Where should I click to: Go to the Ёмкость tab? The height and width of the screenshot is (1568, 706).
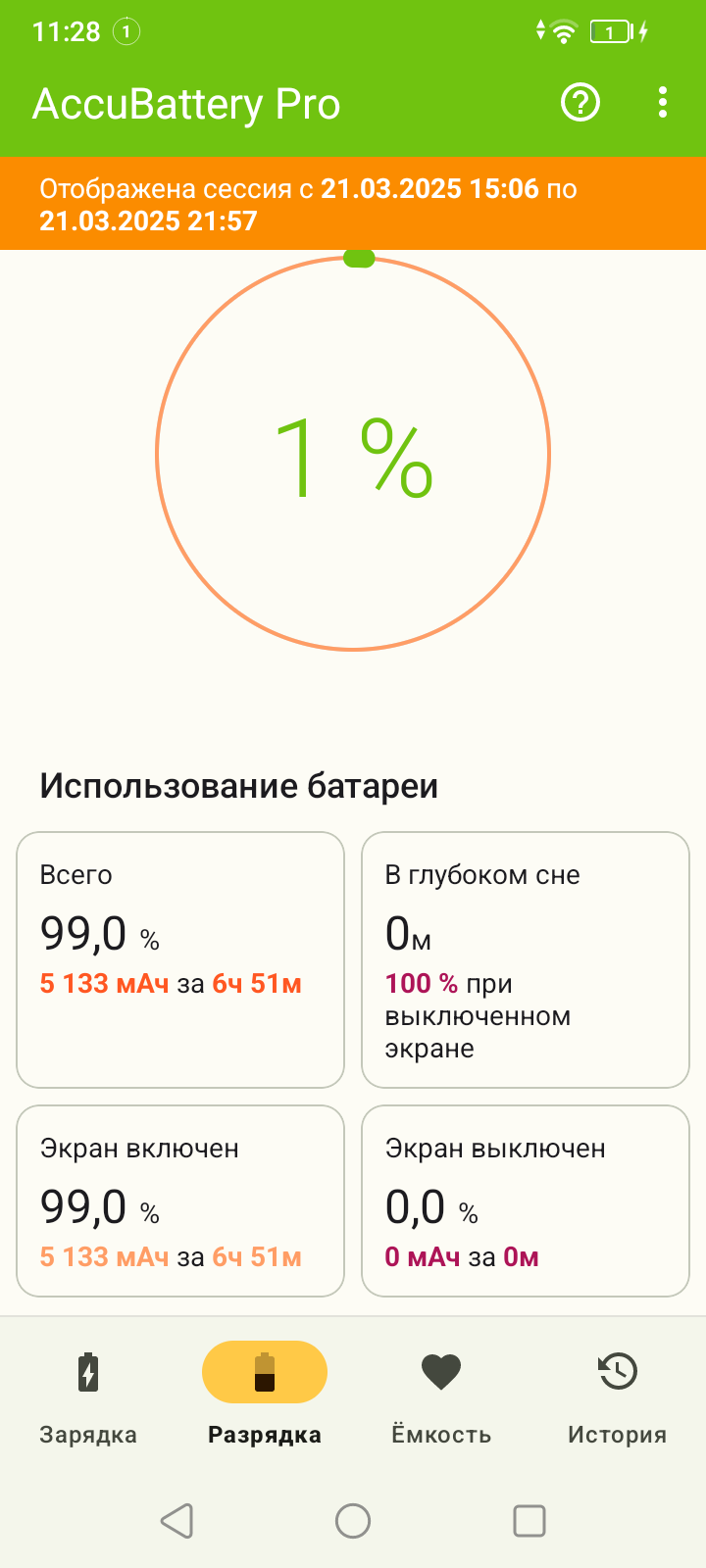(441, 1396)
